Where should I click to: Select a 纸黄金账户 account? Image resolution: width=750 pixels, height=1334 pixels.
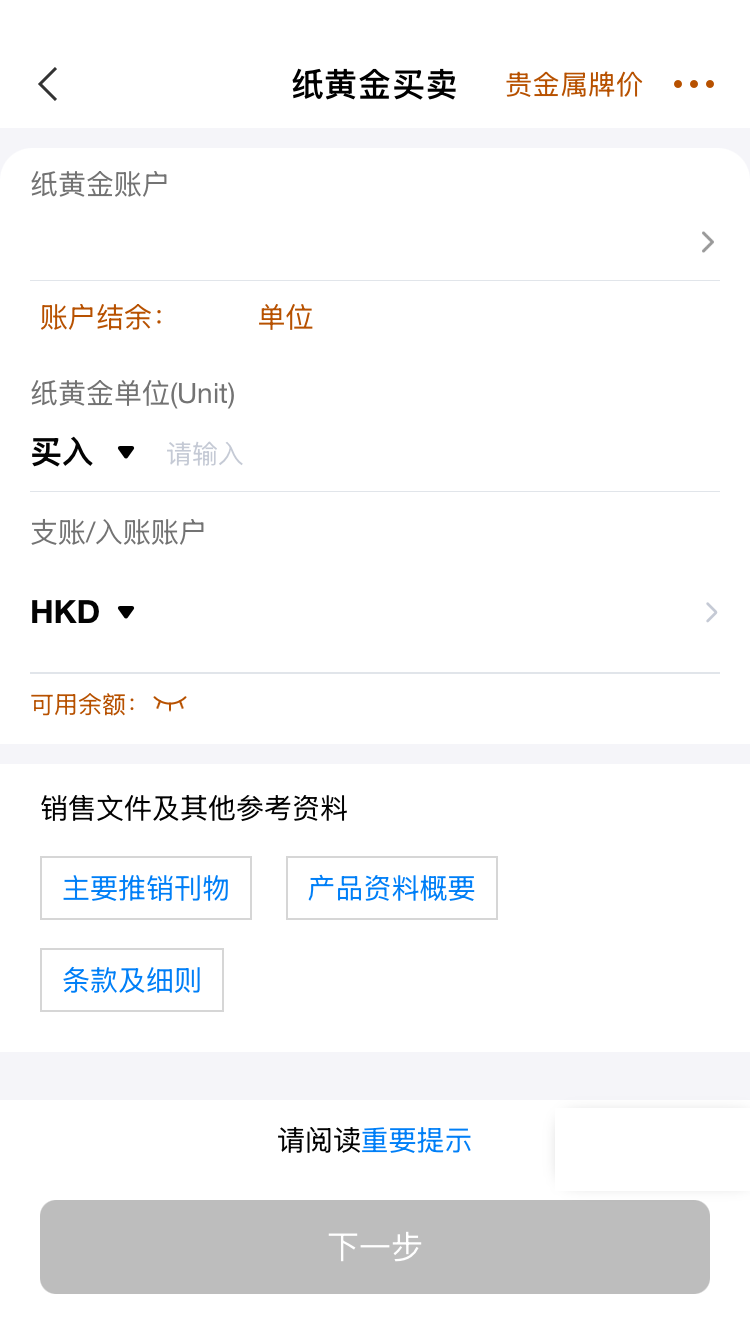707,242
